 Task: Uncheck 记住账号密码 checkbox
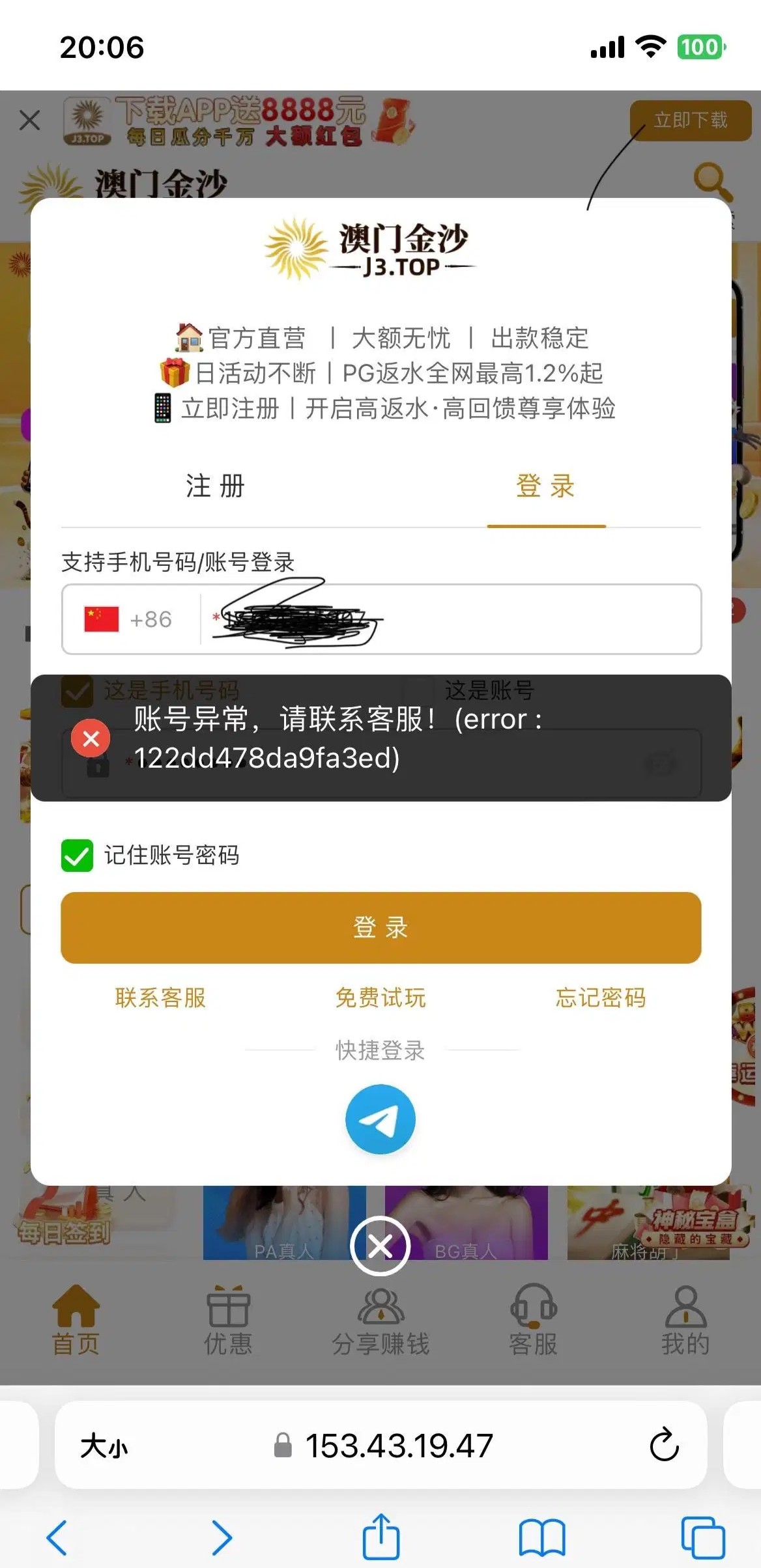tap(77, 855)
